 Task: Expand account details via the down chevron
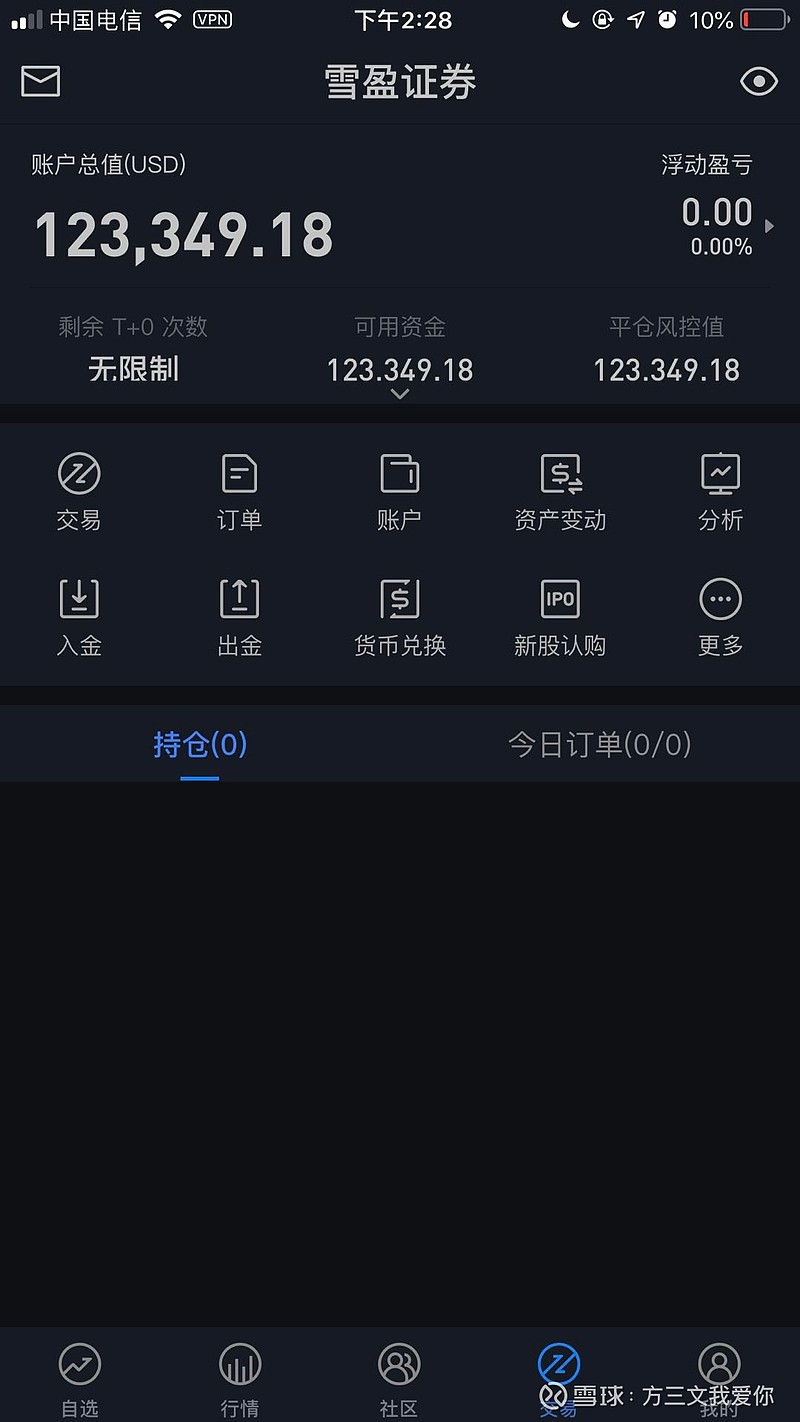pyautogui.click(x=399, y=394)
